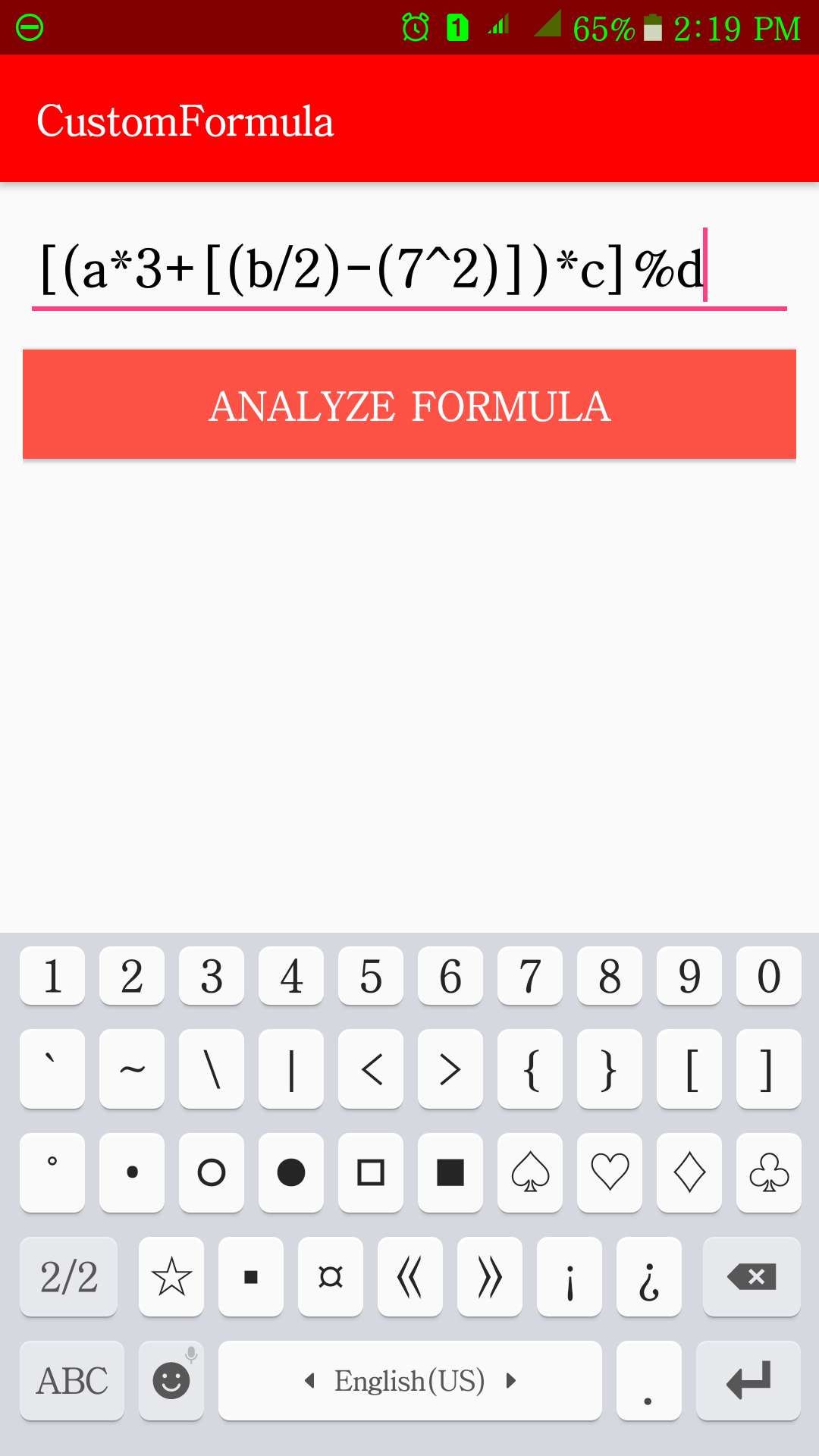Select the star symbol key

(x=171, y=1277)
